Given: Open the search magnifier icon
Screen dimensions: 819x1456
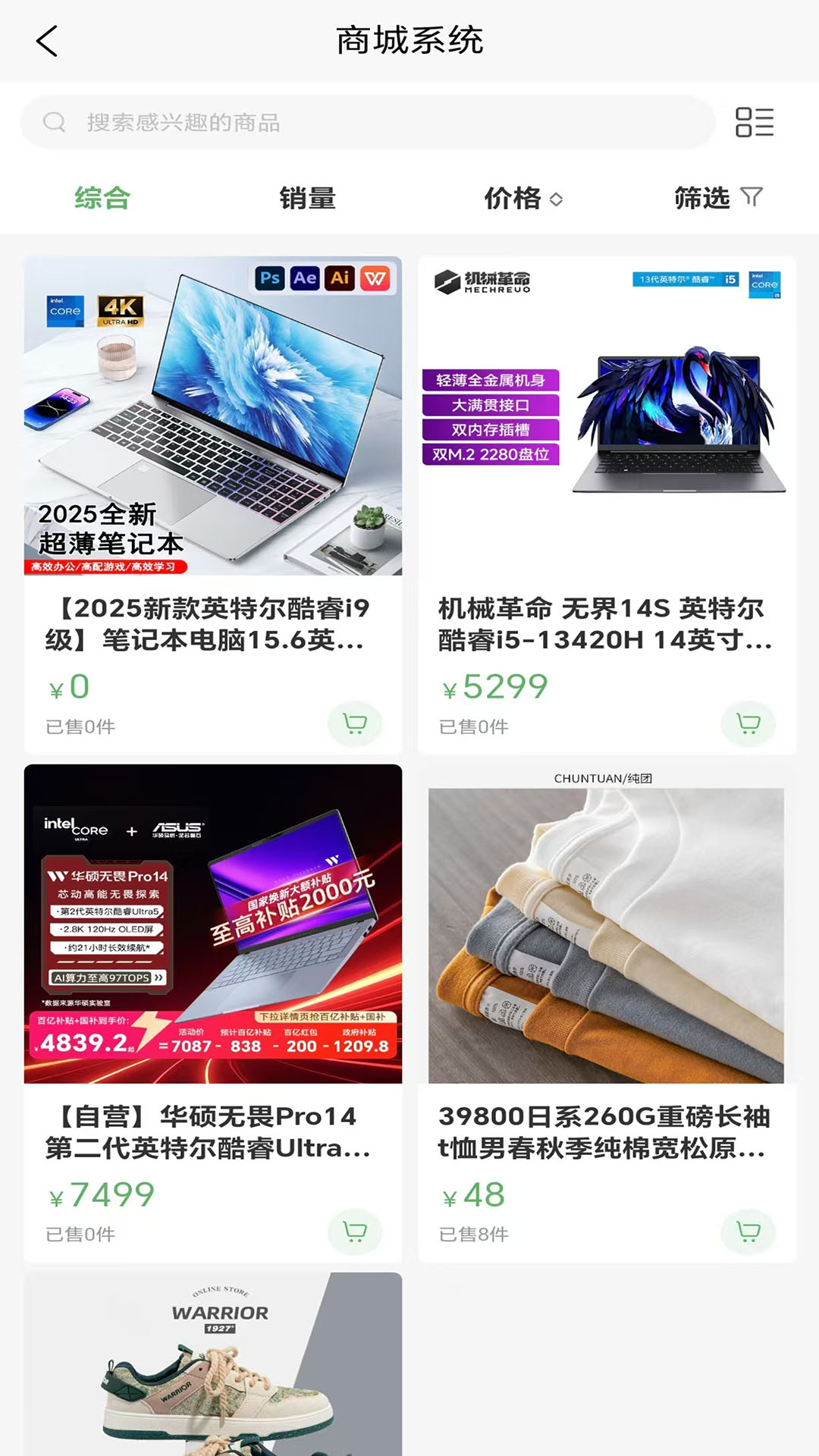Looking at the screenshot, I should (52, 122).
